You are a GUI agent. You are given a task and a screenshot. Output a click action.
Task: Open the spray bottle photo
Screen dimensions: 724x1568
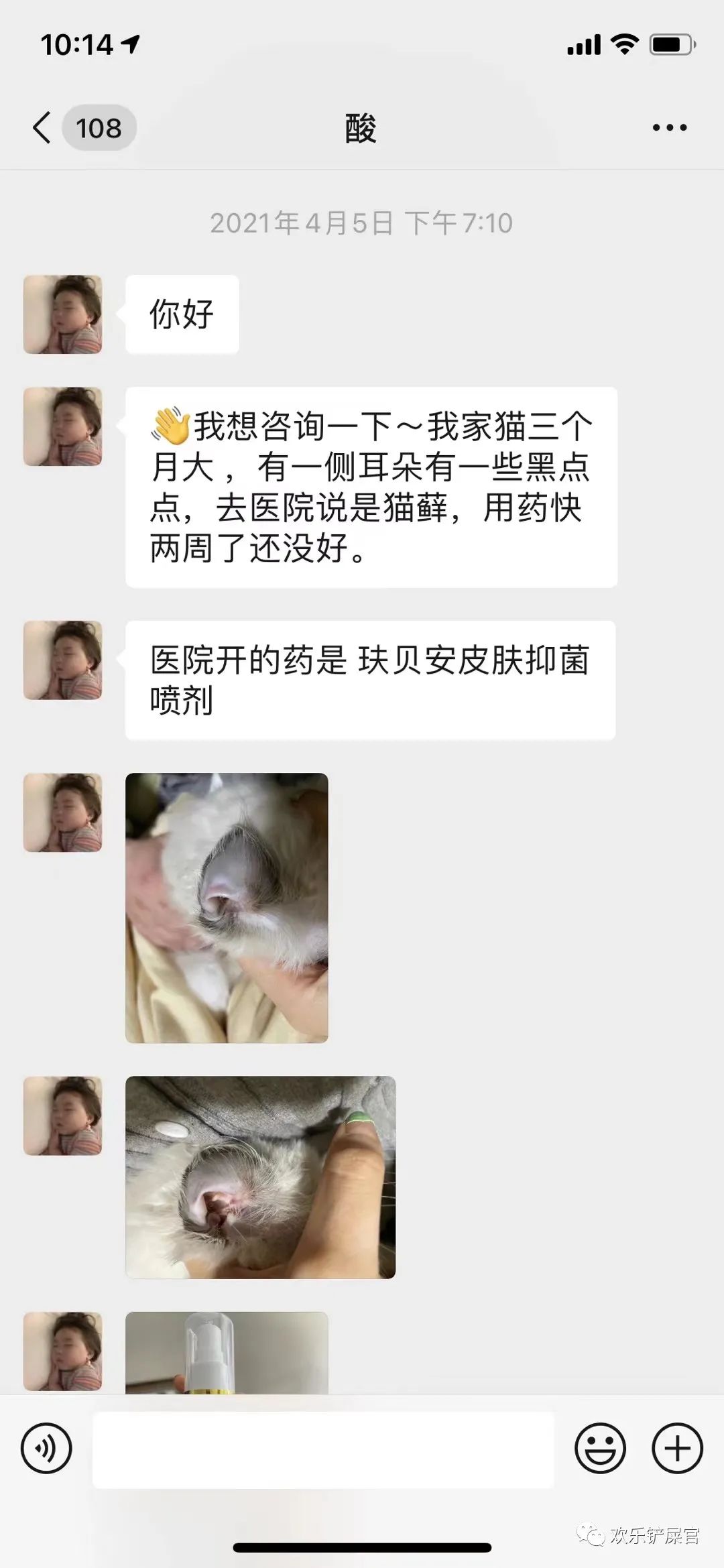227,1353
